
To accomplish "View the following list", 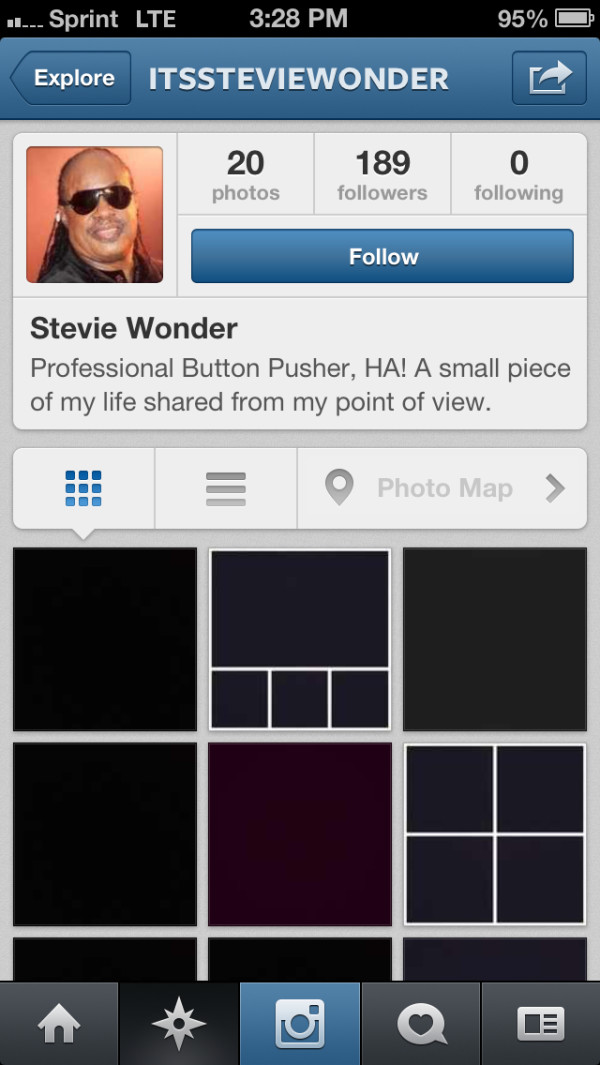I will pos(518,174).
